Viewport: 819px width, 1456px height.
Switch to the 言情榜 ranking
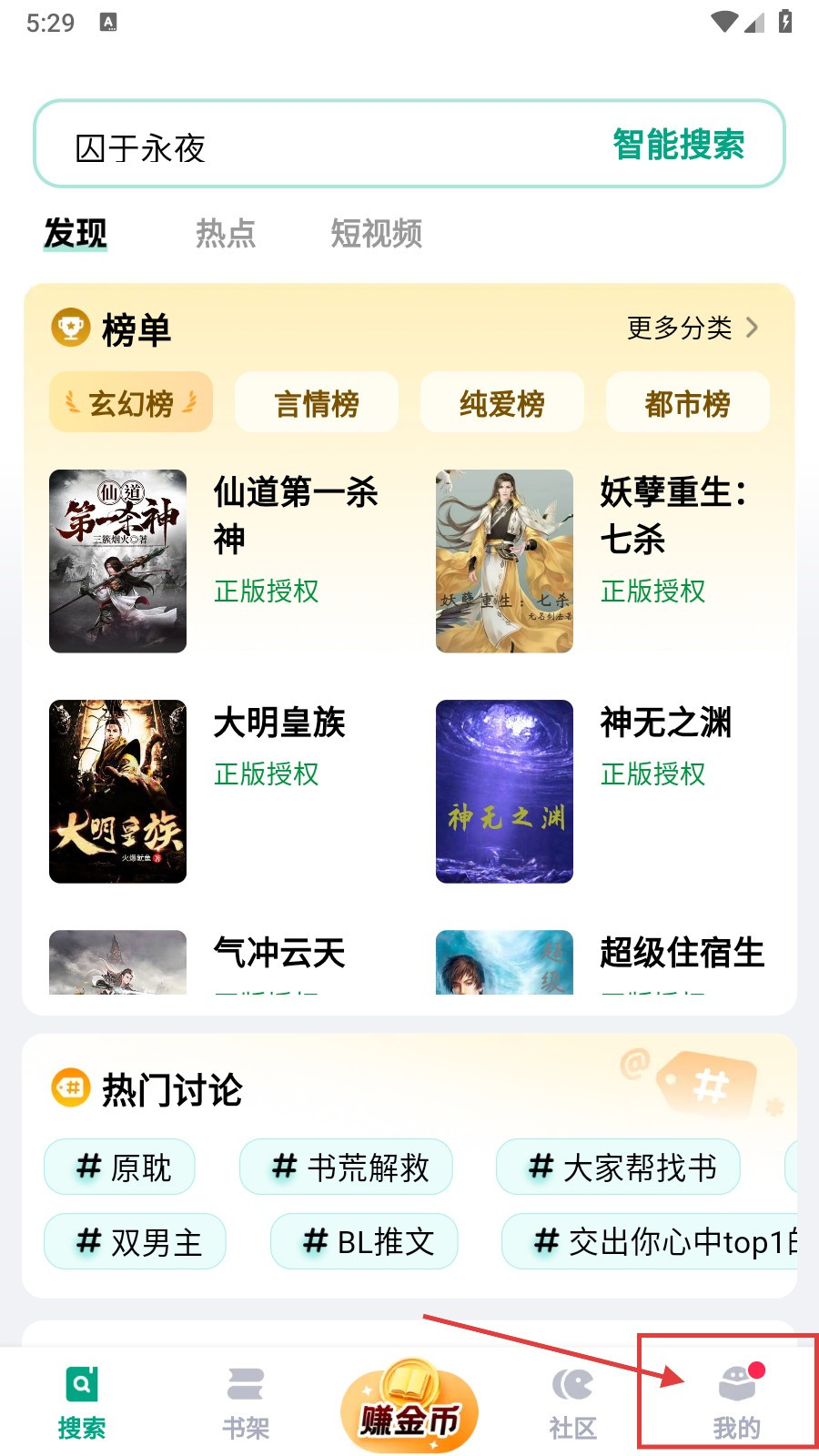point(316,401)
